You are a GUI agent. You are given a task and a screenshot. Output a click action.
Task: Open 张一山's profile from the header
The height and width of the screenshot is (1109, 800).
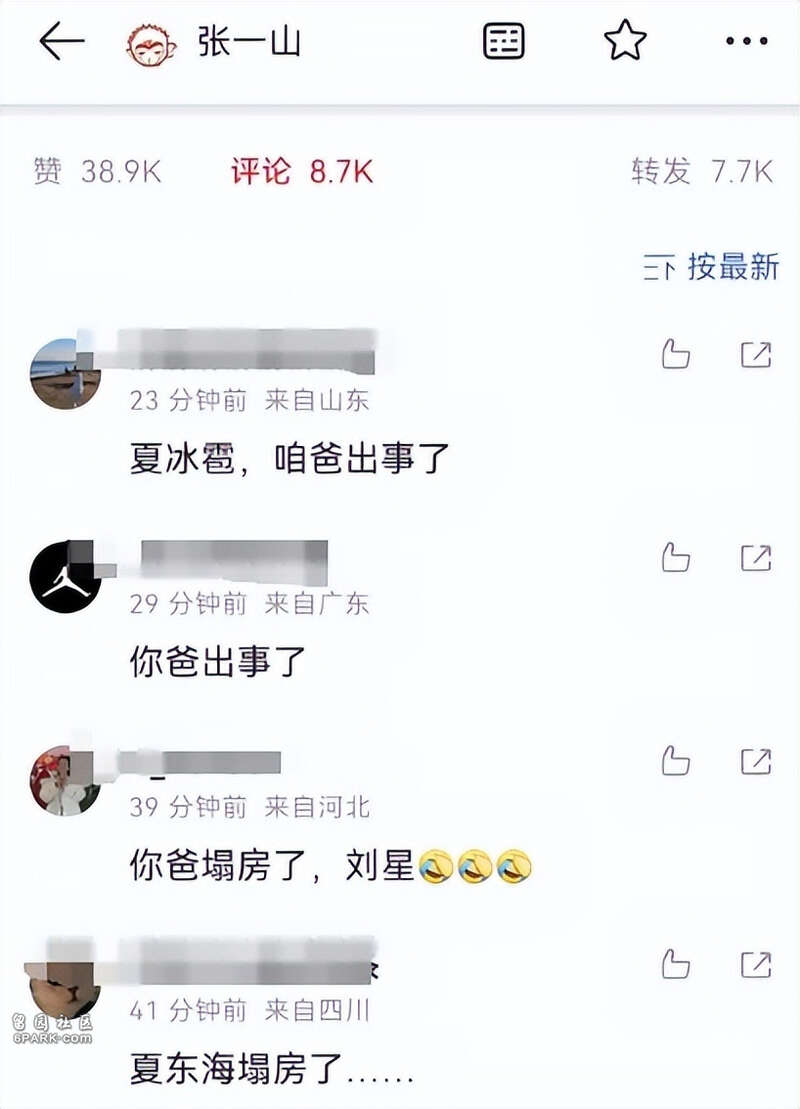[x=248, y=43]
